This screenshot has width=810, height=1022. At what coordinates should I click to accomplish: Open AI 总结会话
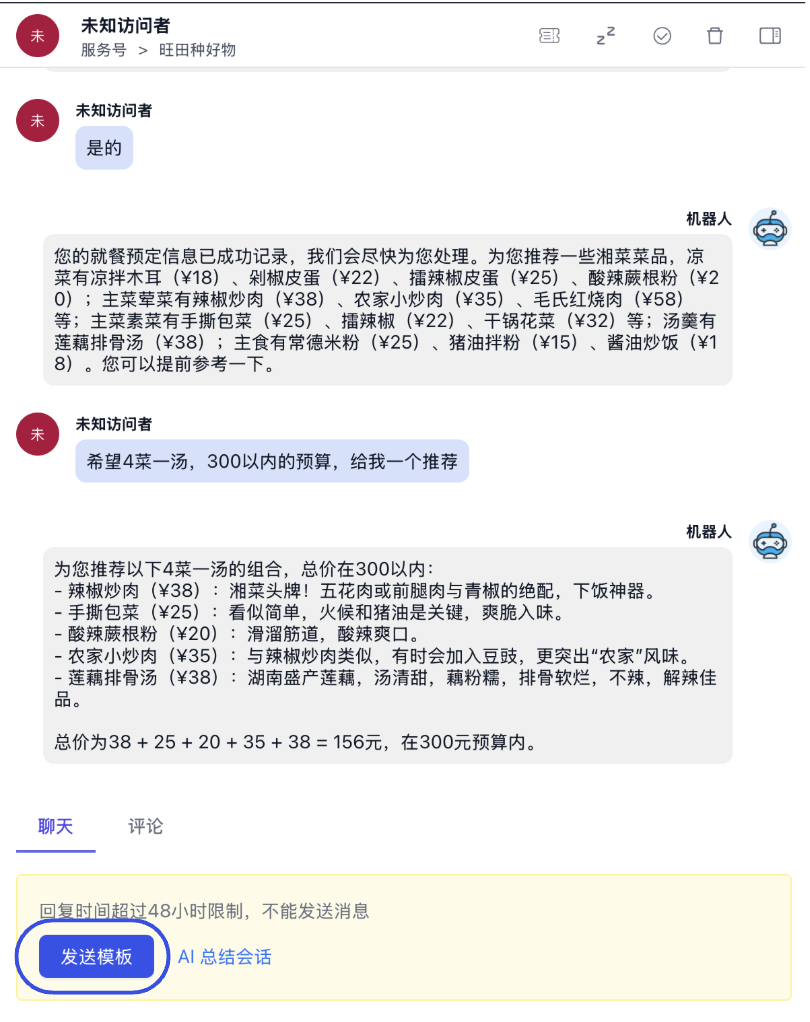pyautogui.click(x=225, y=957)
